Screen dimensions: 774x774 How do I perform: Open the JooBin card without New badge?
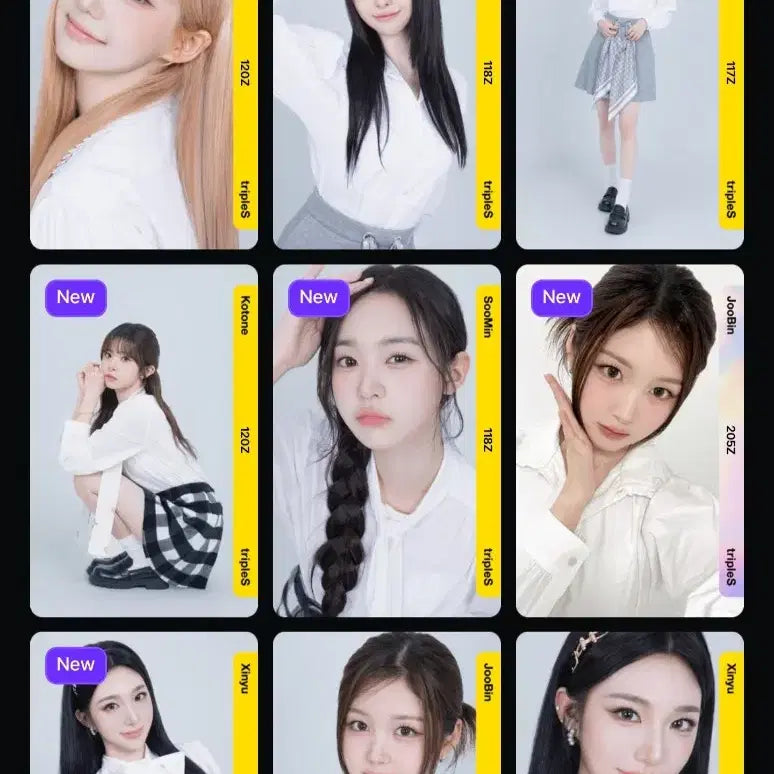coord(386,705)
